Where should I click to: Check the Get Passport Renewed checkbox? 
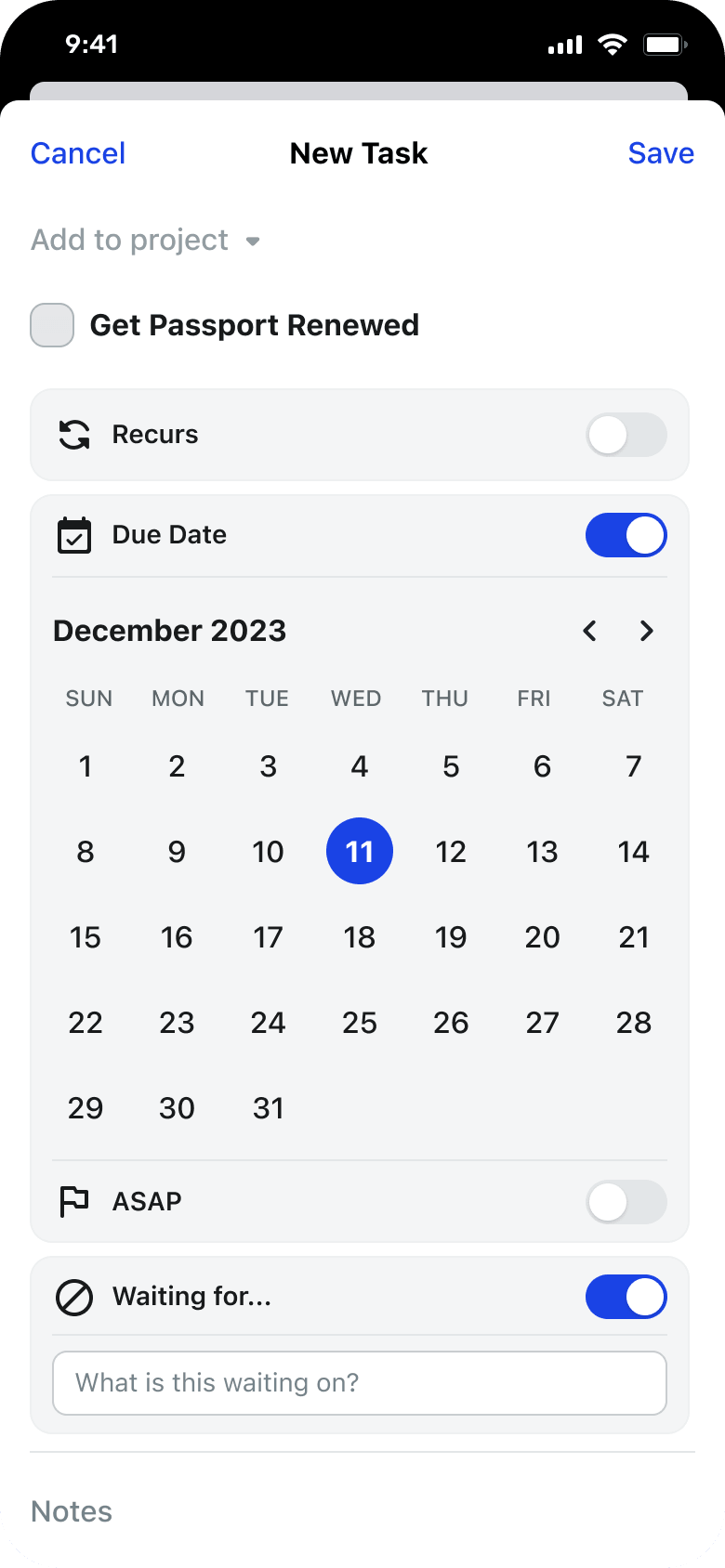pos(51,325)
